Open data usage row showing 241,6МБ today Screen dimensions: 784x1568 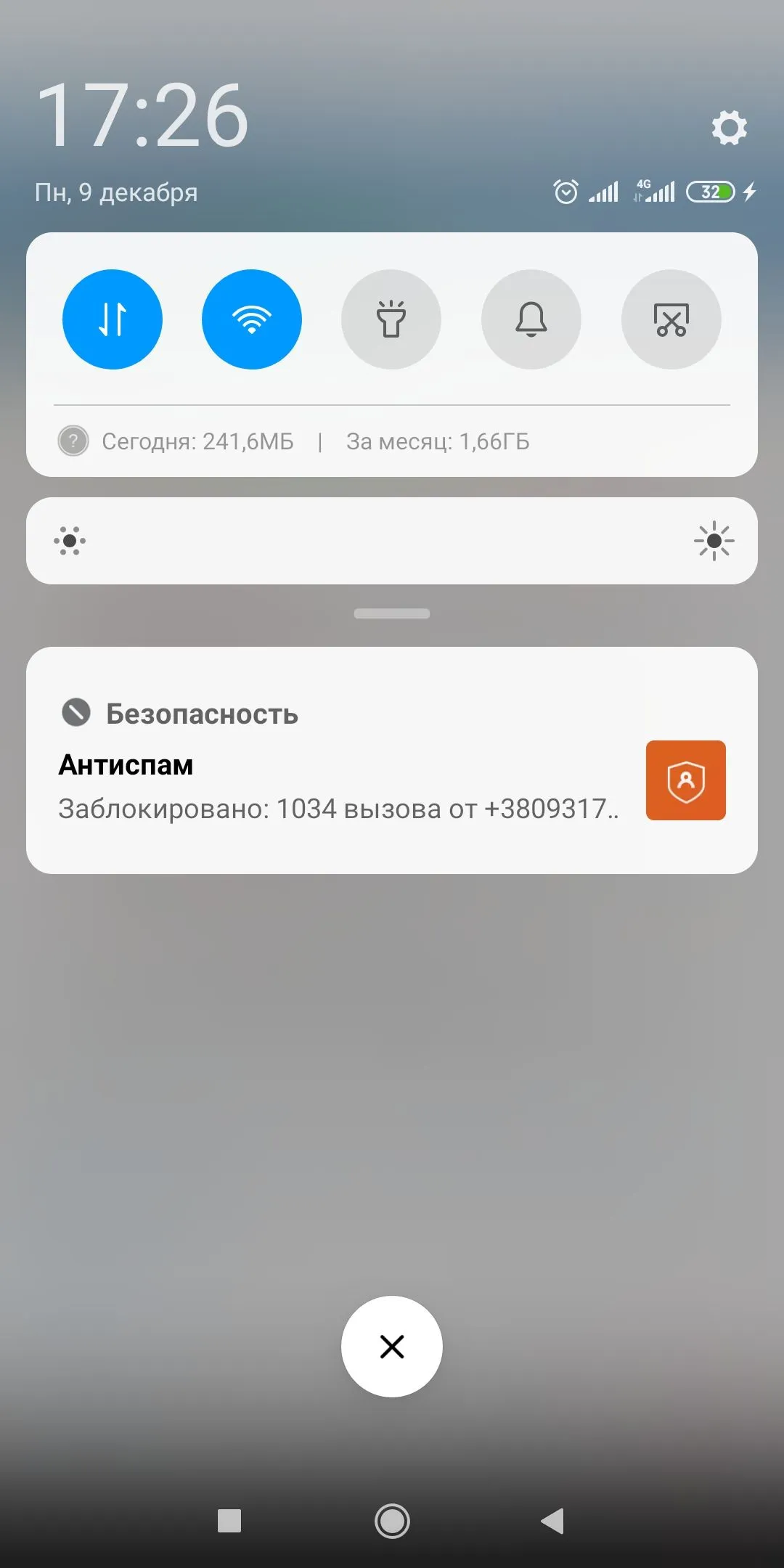point(294,441)
